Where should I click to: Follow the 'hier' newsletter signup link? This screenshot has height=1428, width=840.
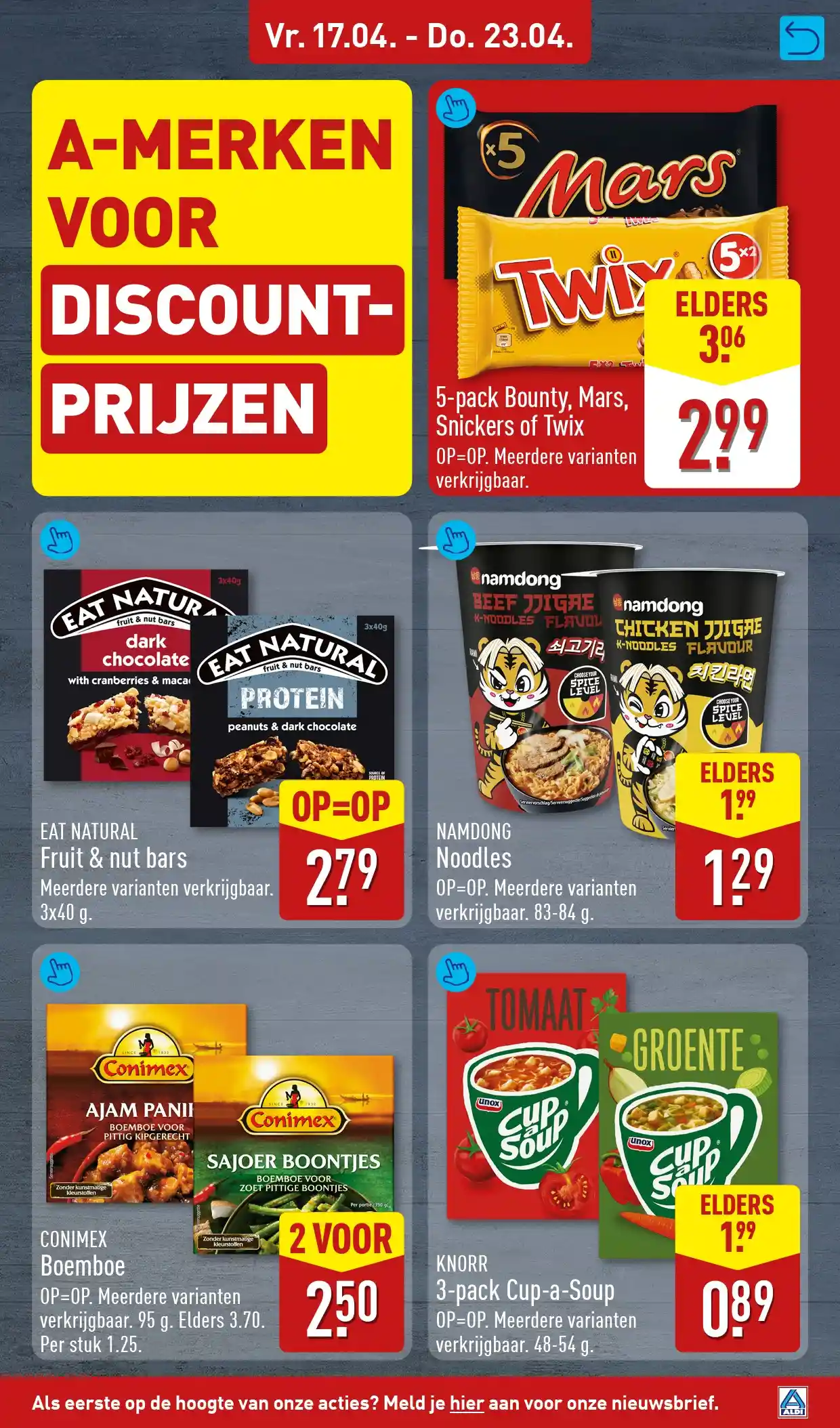pos(467,1402)
